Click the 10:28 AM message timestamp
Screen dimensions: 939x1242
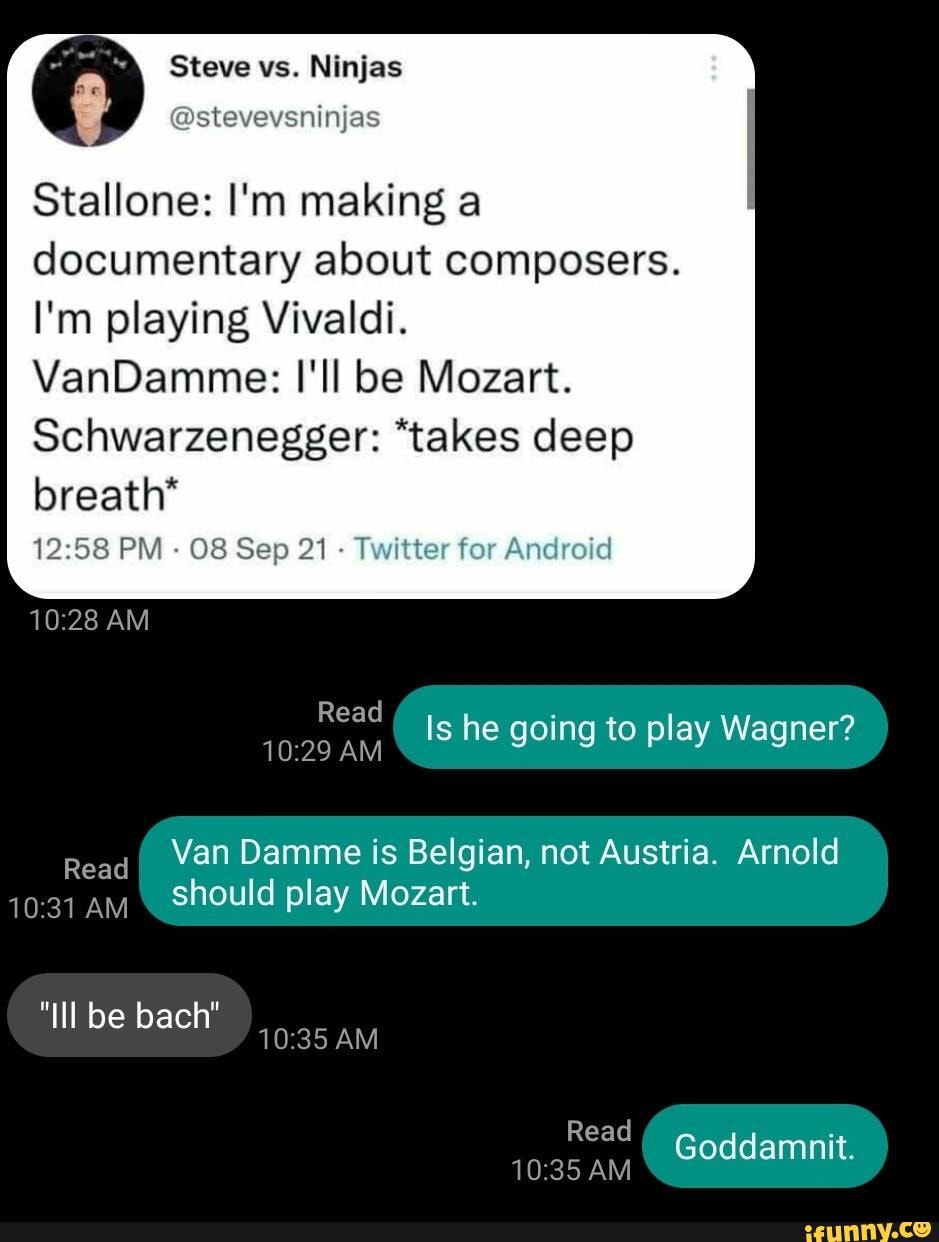[89, 620]
